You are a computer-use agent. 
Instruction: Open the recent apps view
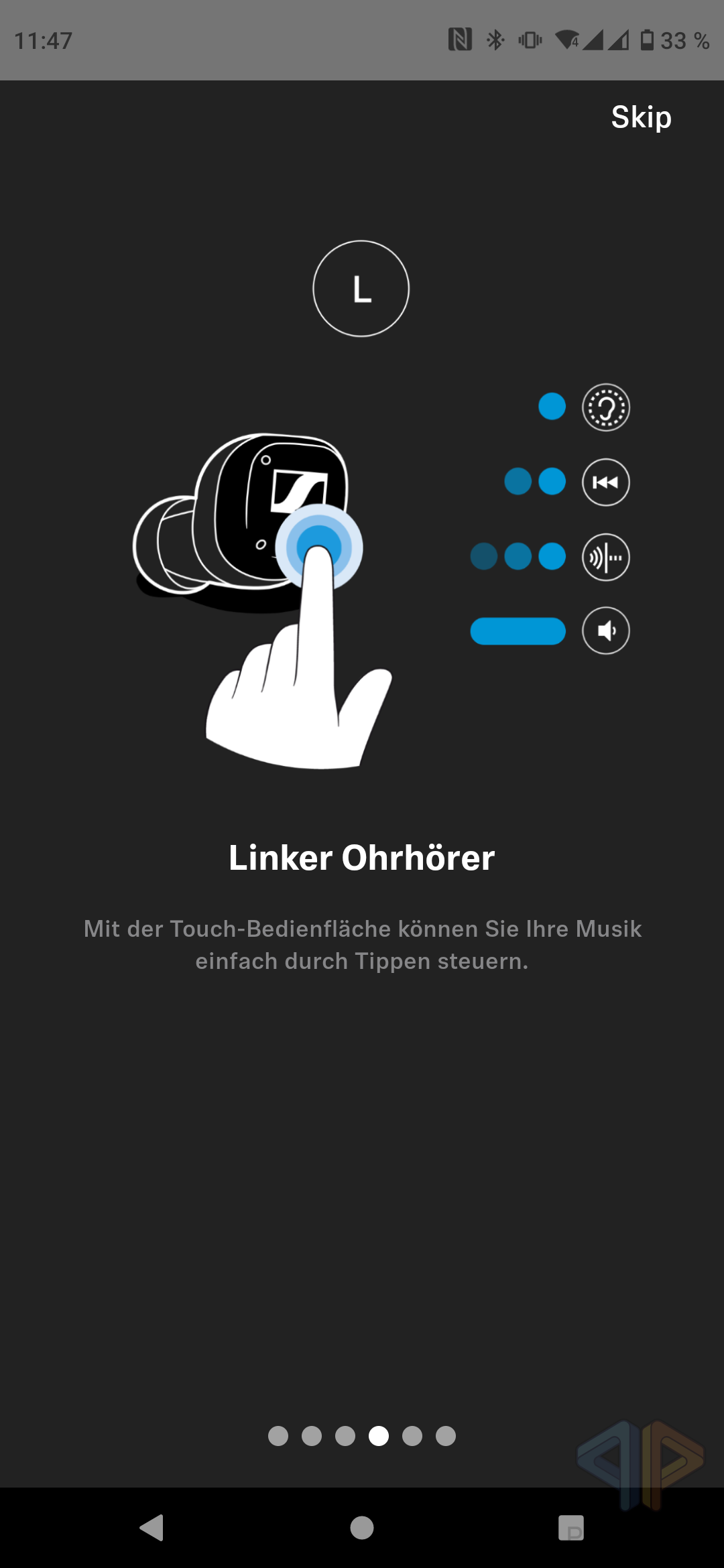[x=571, y=1528]
